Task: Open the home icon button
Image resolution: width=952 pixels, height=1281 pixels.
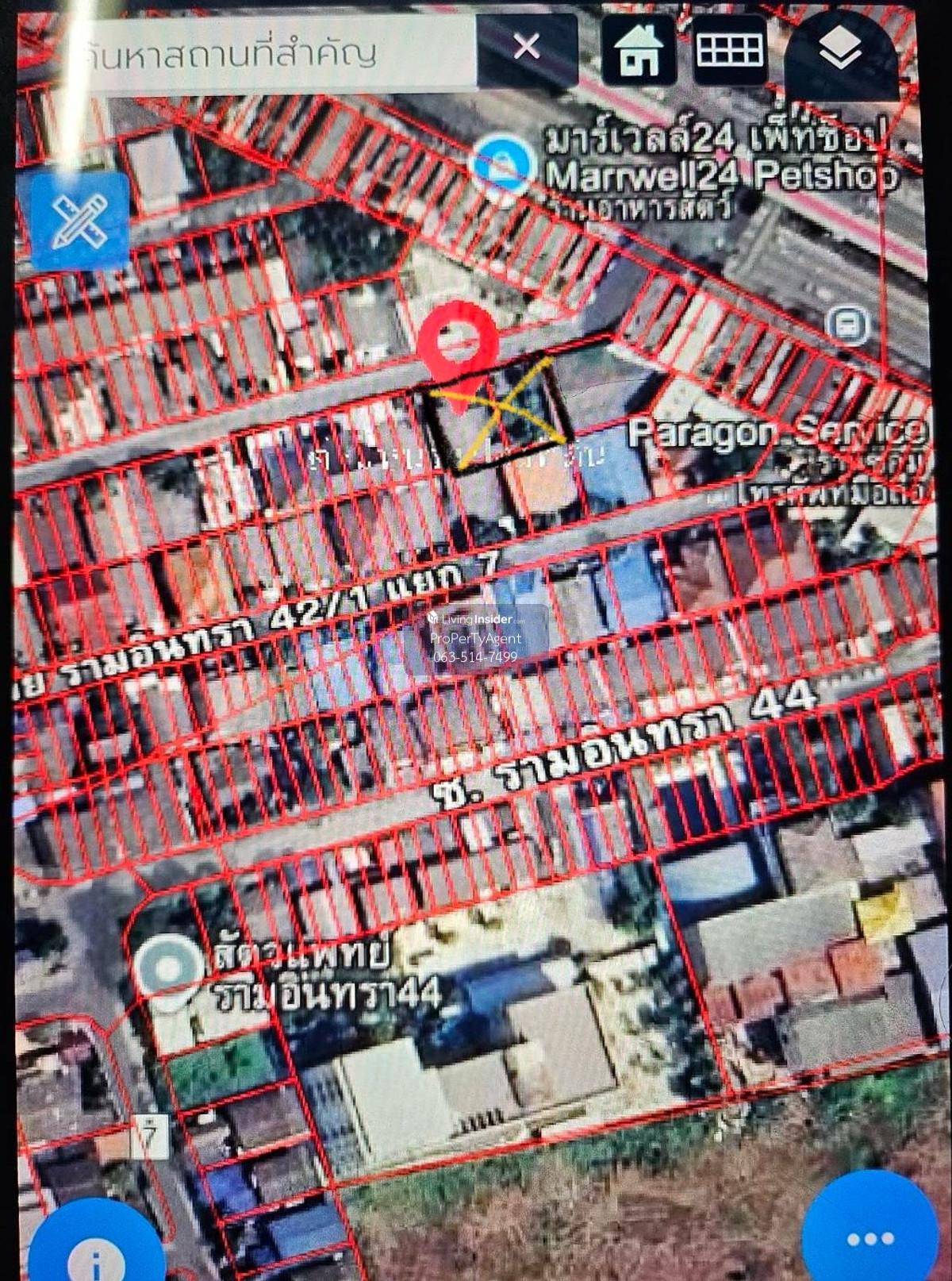Action: [639, 50]
